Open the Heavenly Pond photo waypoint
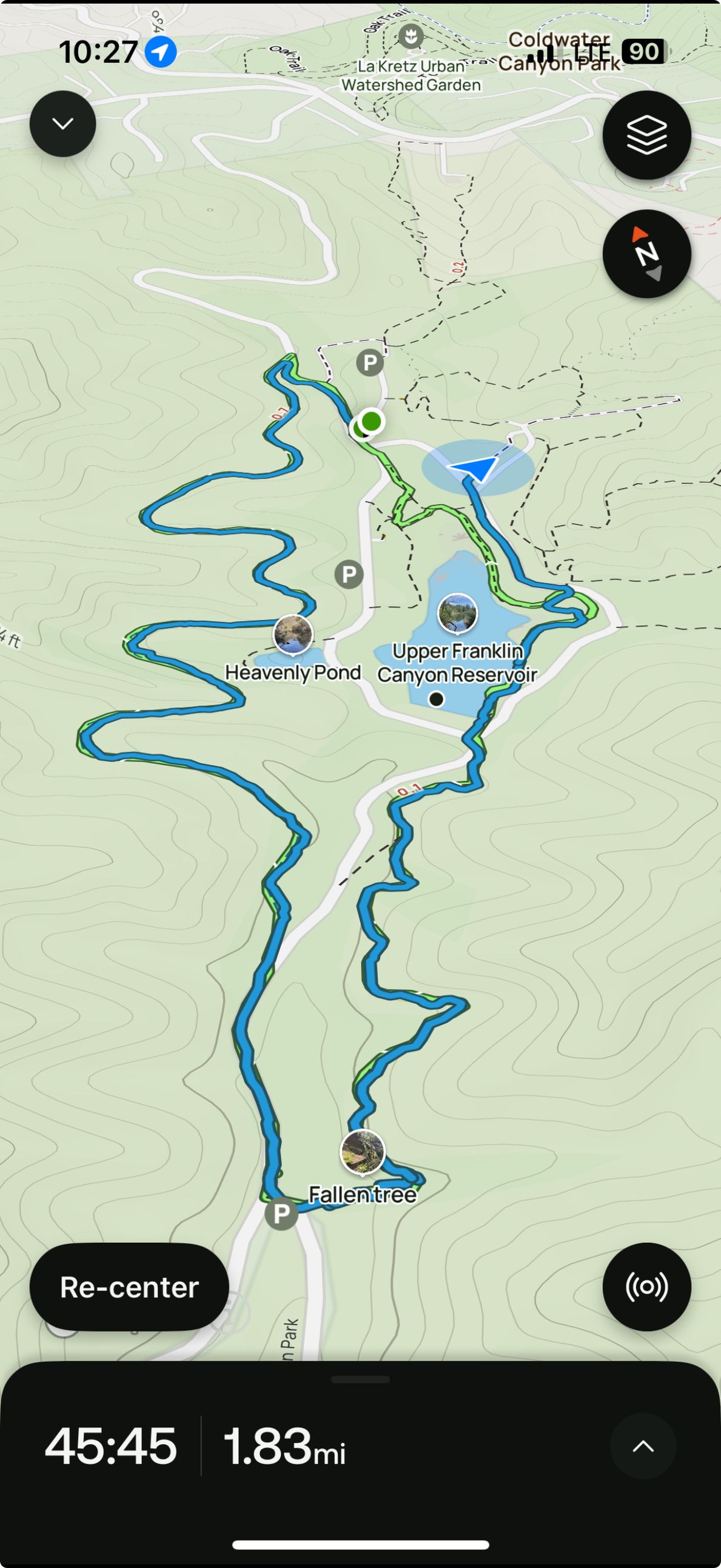Screen dimensions: 721x1568 pos(293,634)
